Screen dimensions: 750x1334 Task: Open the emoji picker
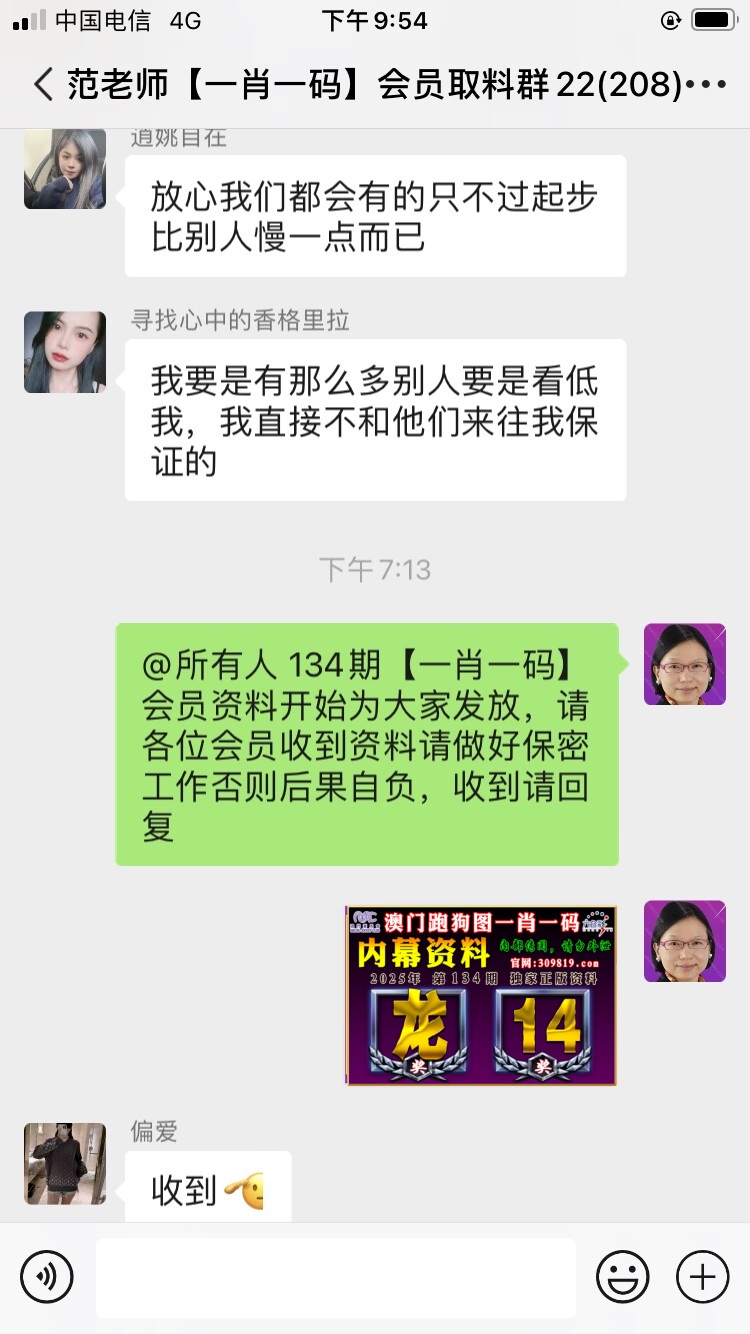[x=622, y=1277]
